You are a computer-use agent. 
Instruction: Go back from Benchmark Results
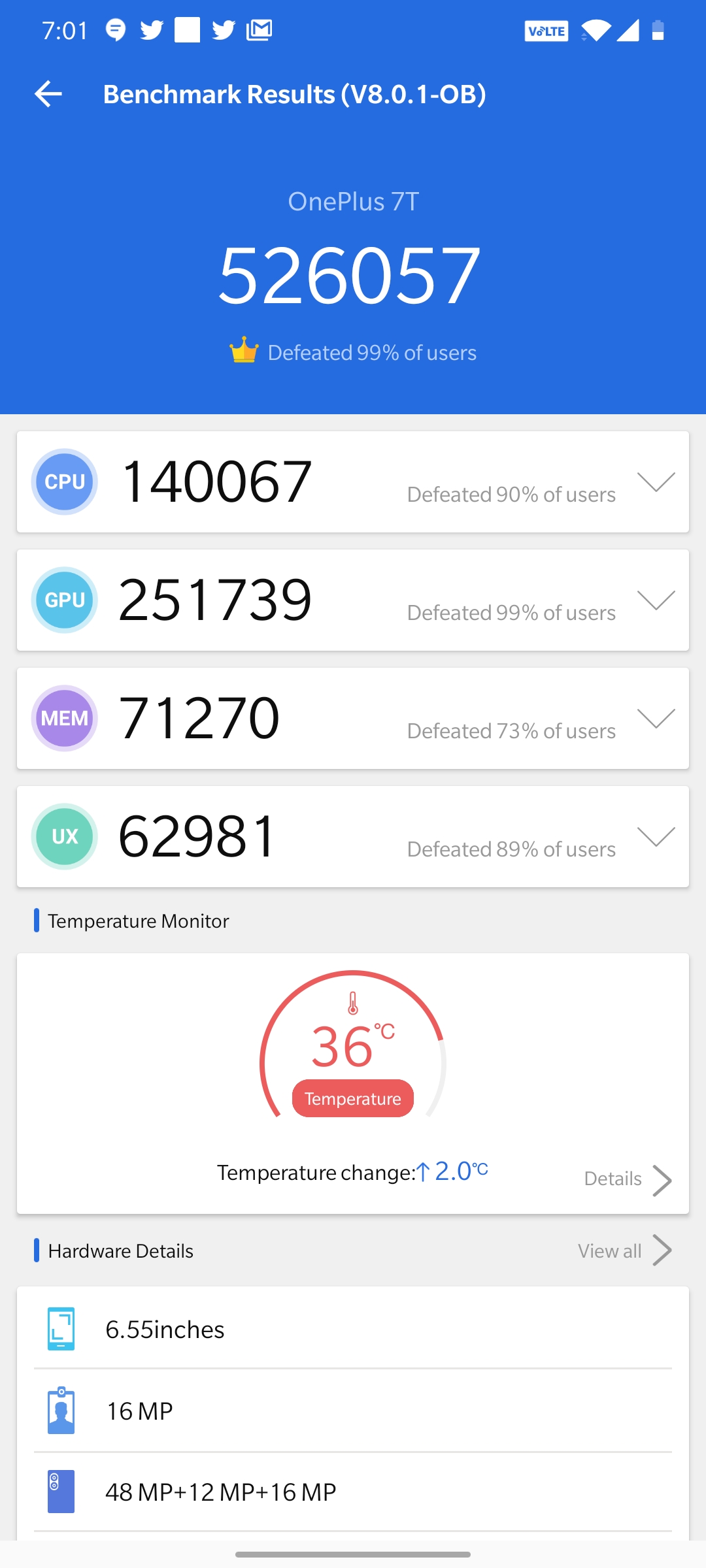(x=48, y=94)
